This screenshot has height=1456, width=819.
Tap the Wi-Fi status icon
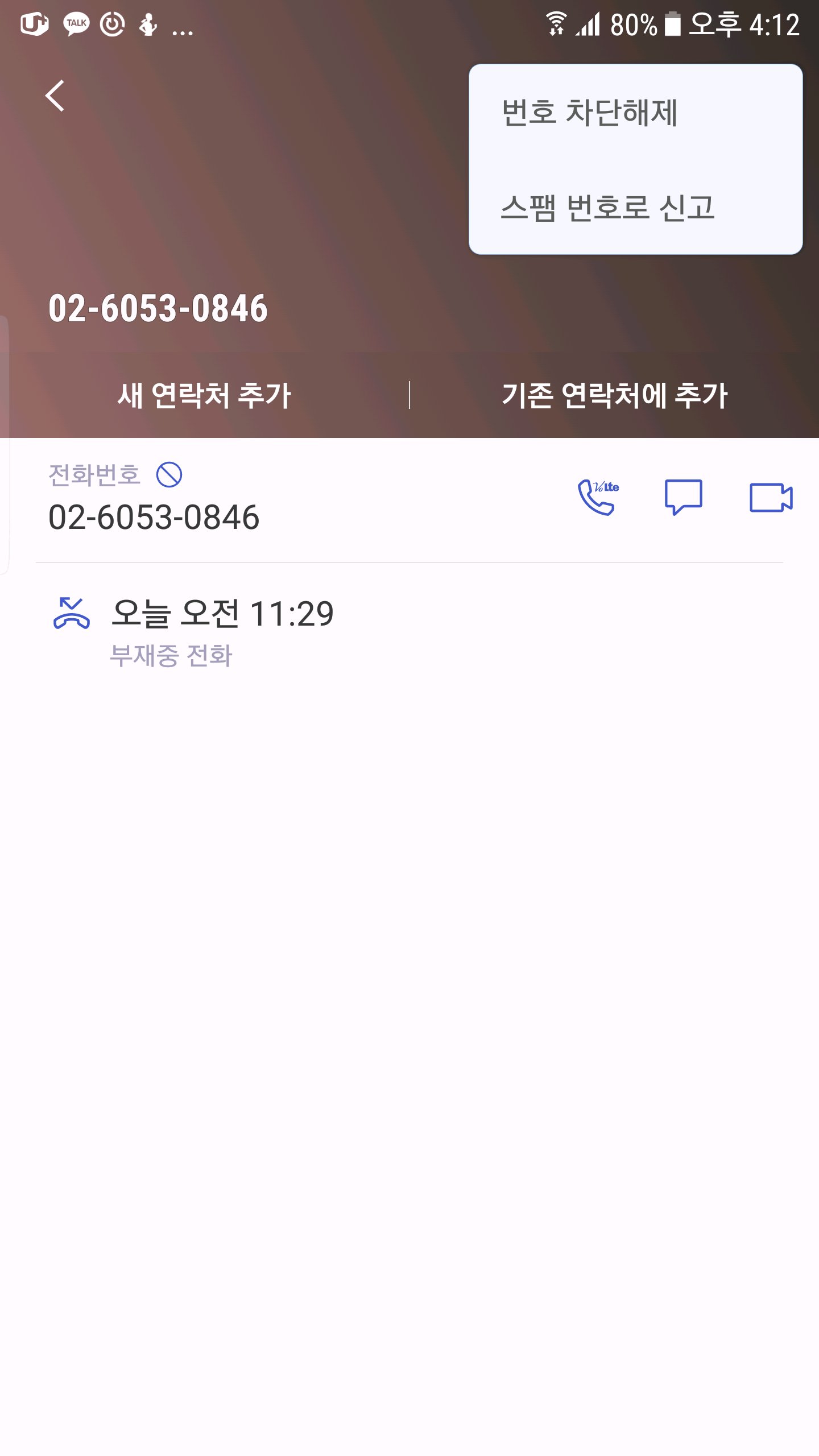point(555,24)
